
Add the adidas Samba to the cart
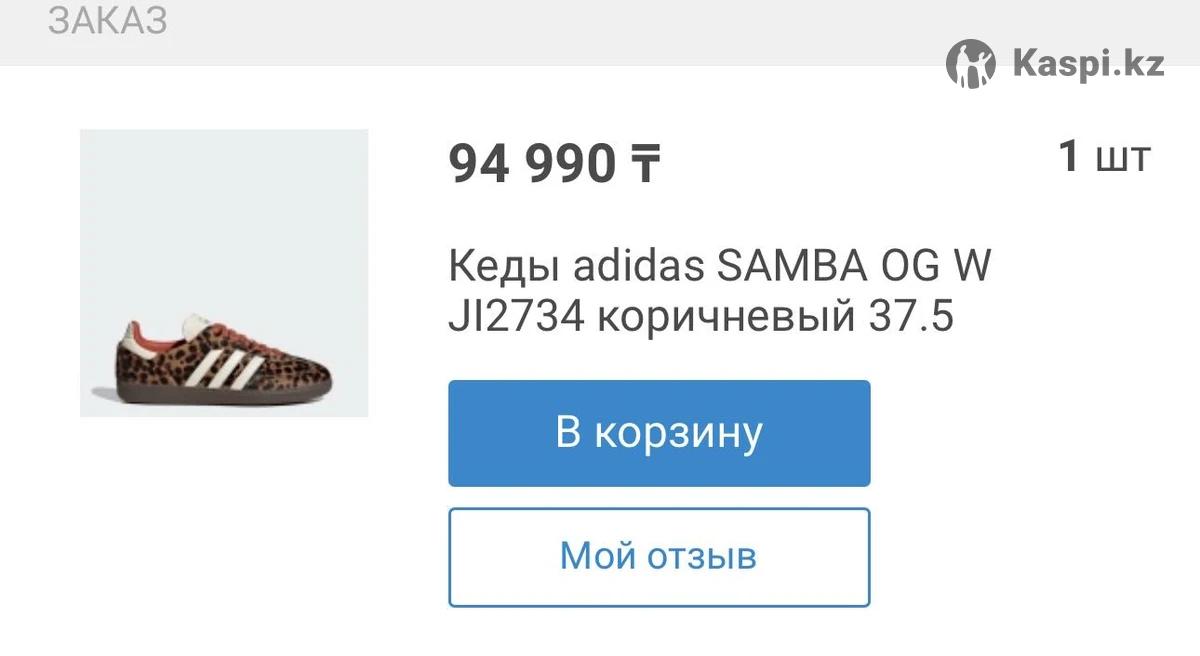pos(659,433)
